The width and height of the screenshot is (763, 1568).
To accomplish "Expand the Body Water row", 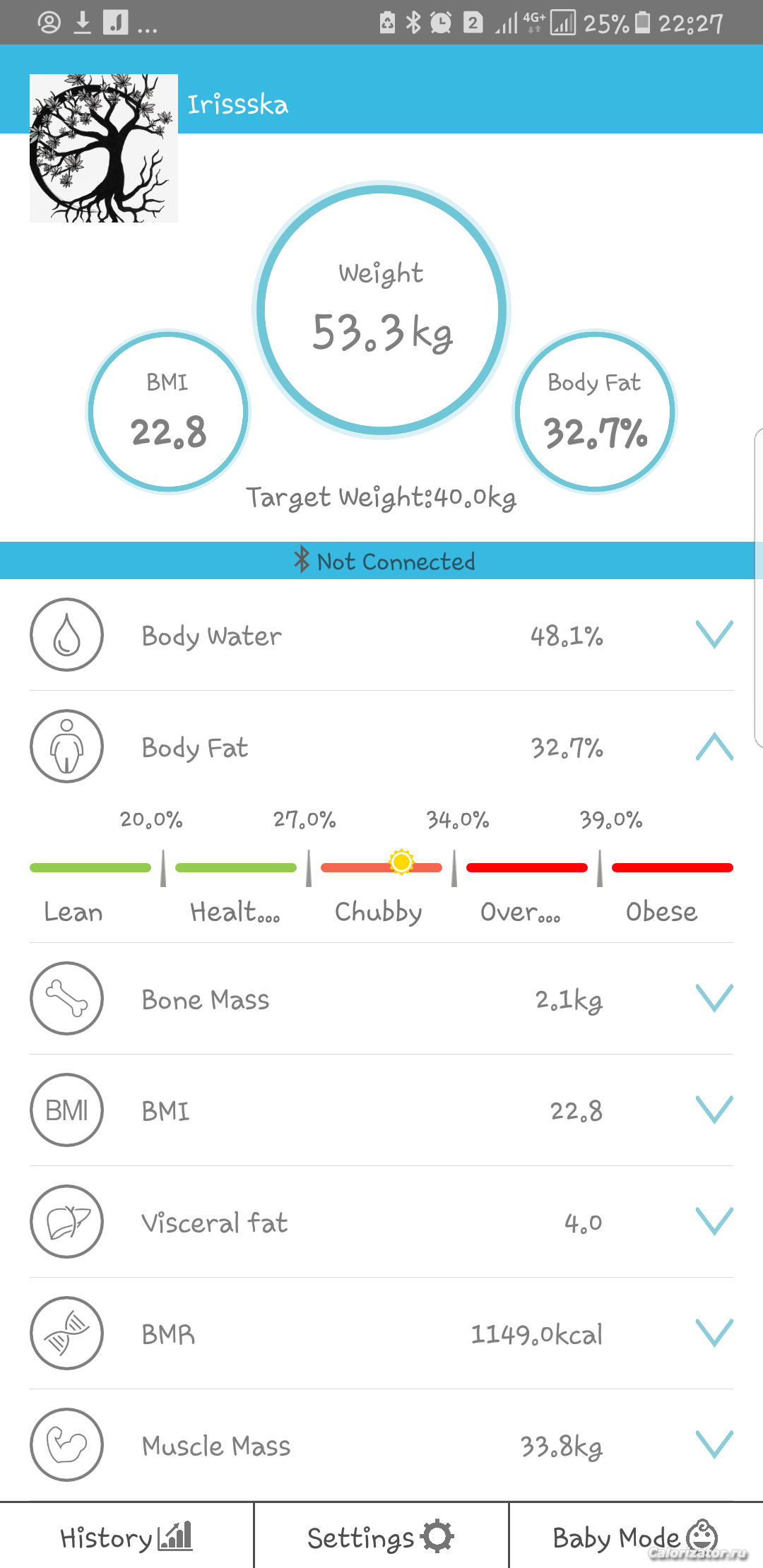I will point(714,634).
